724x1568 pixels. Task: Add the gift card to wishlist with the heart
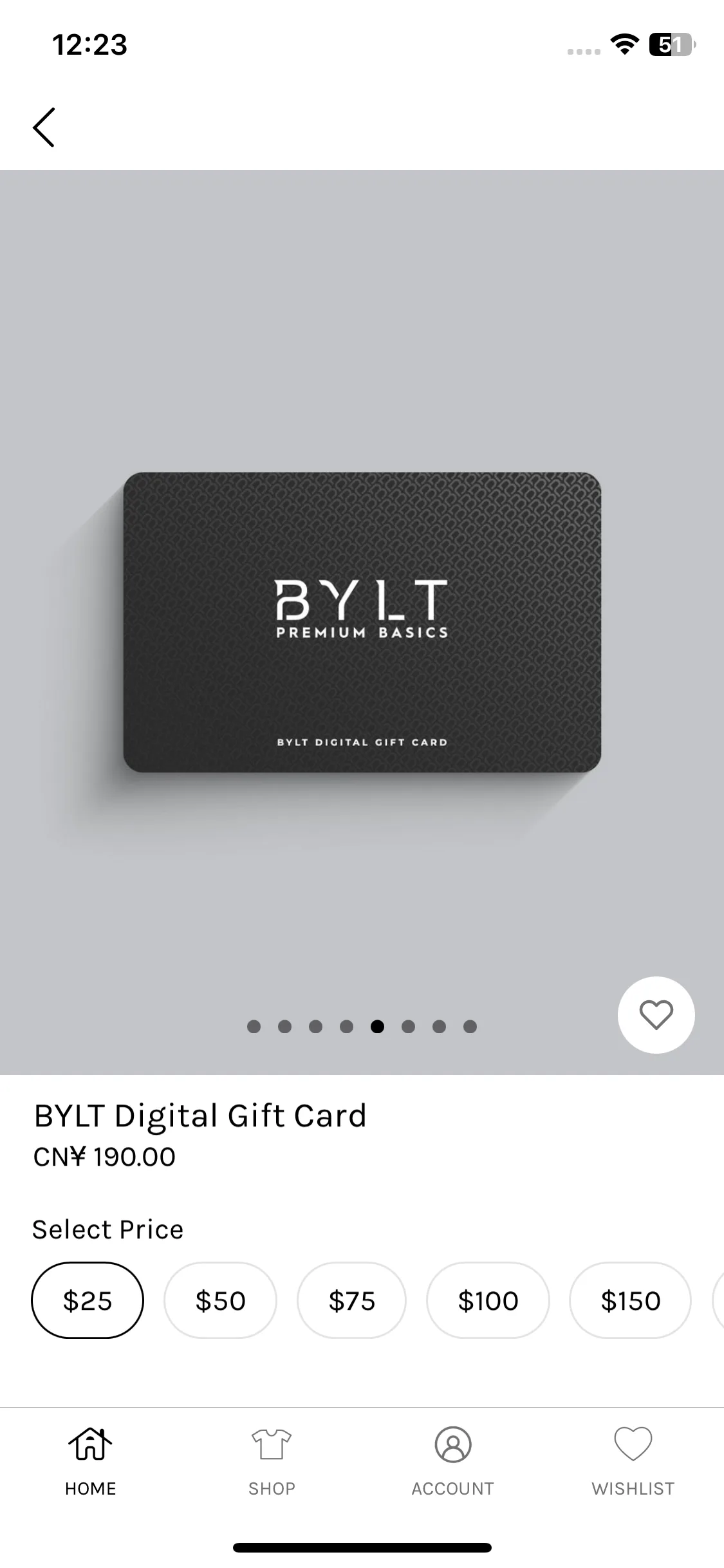tap(656, 1015)
